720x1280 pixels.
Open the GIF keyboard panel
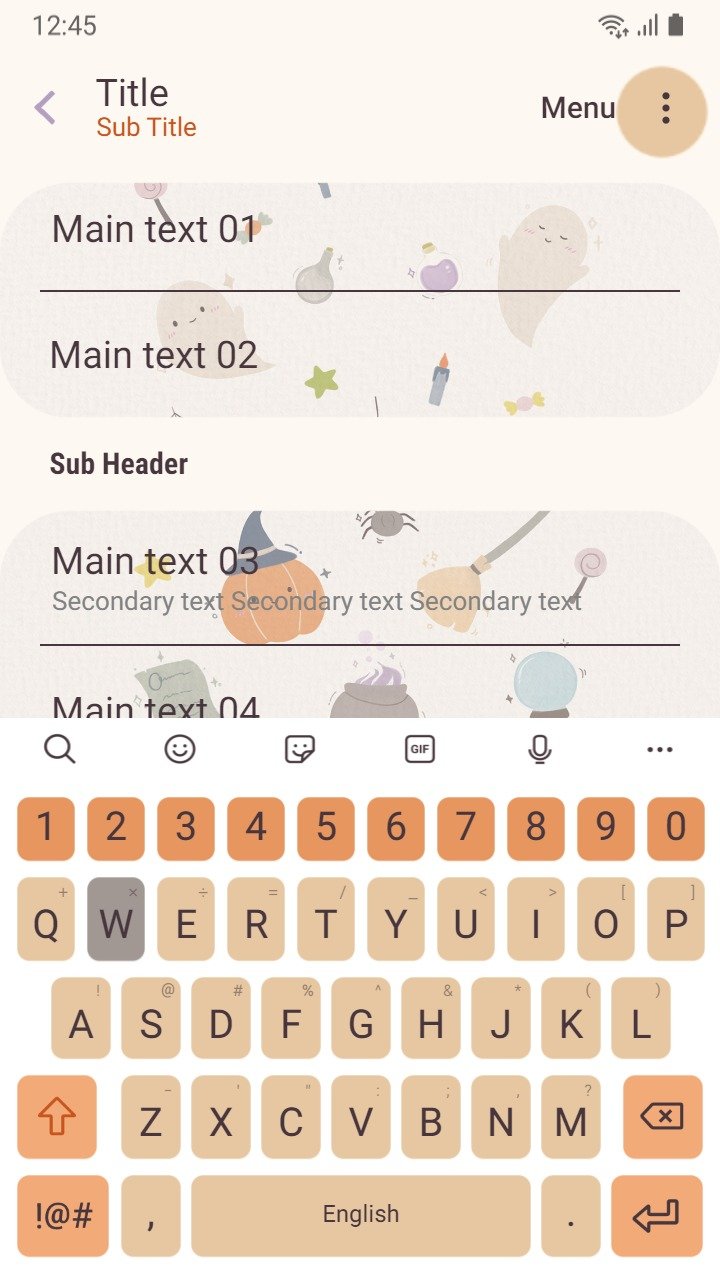(x=420, y=749)
